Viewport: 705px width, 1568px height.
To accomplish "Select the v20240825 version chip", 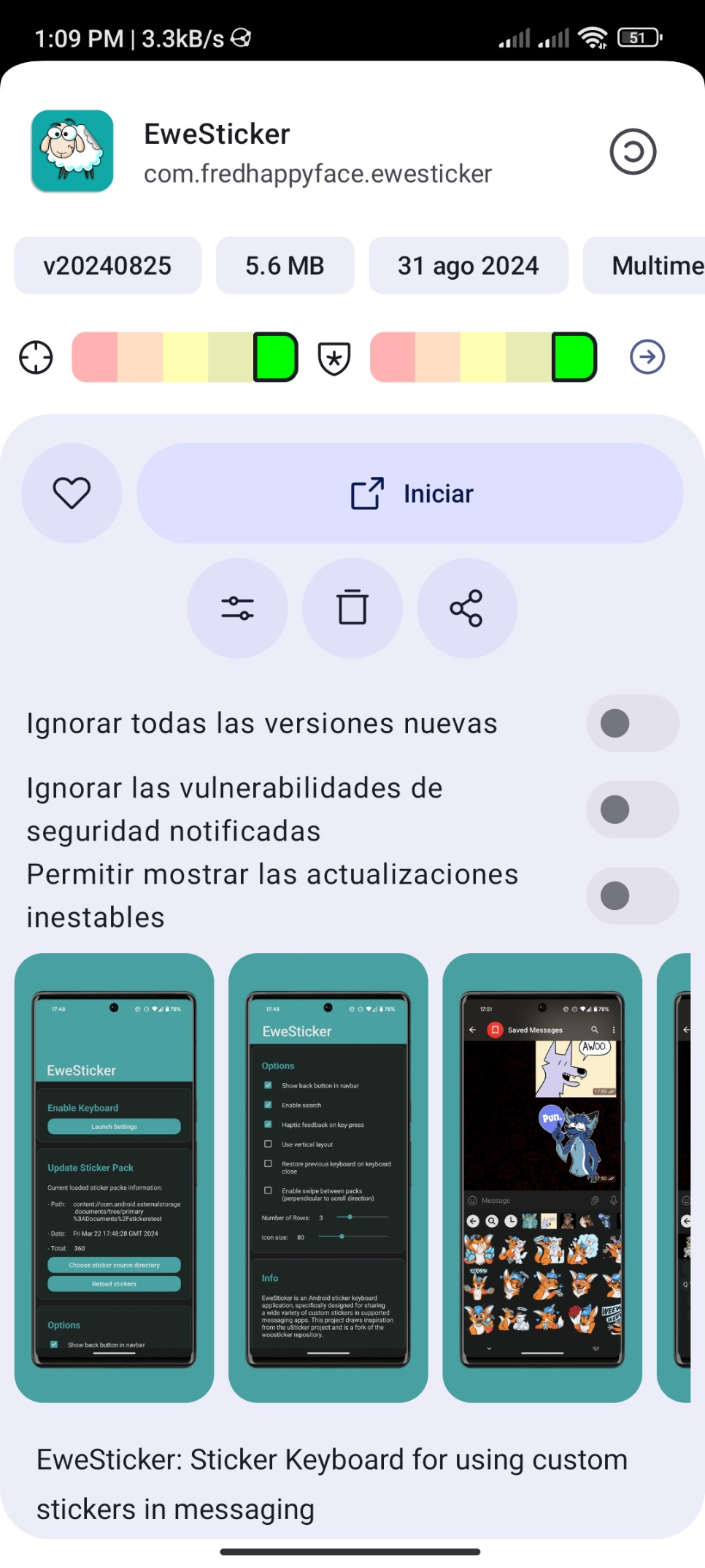I will pyautogui.click(x=107, y=266).
